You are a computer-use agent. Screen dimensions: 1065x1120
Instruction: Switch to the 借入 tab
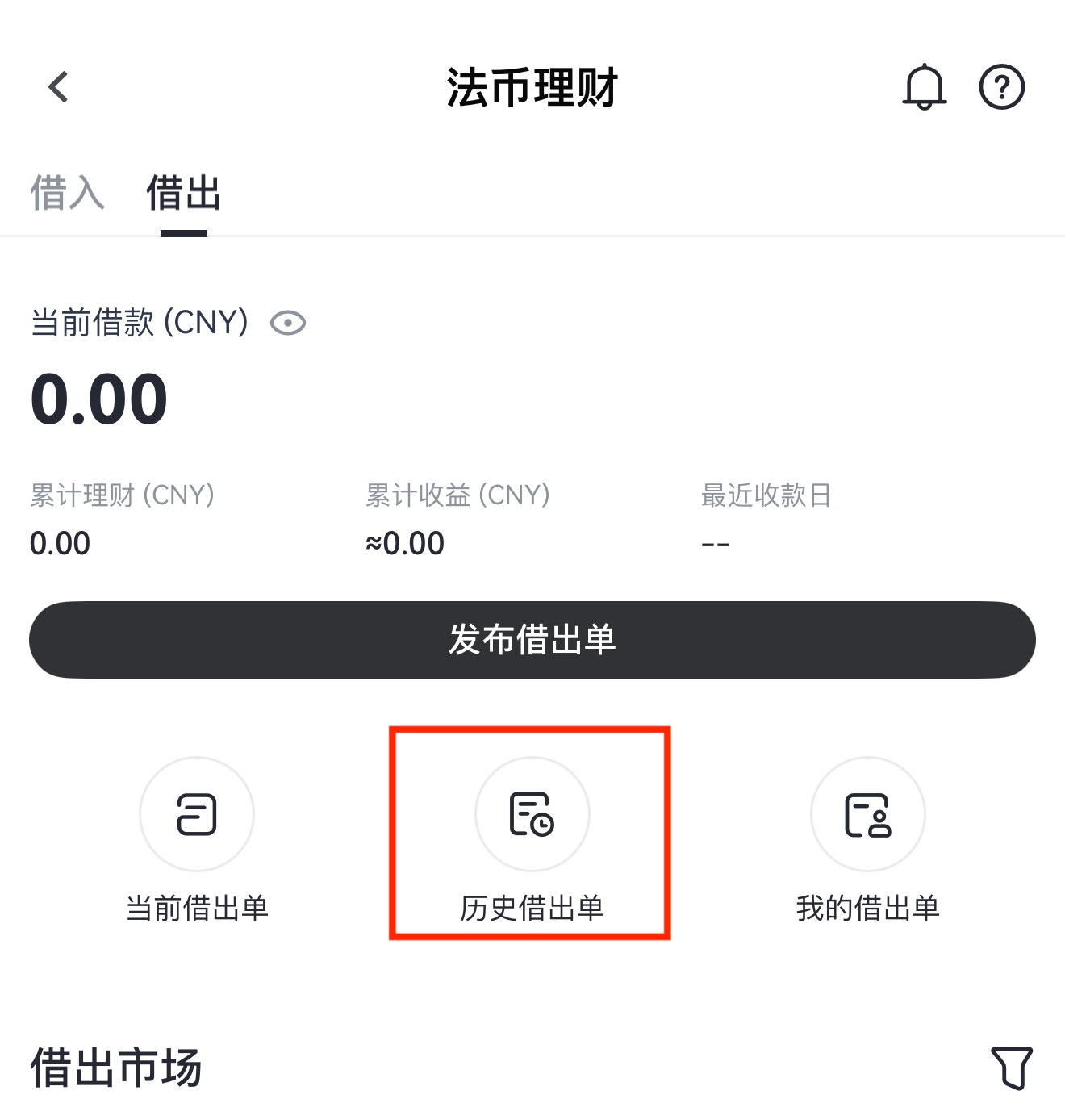point(68,194)
